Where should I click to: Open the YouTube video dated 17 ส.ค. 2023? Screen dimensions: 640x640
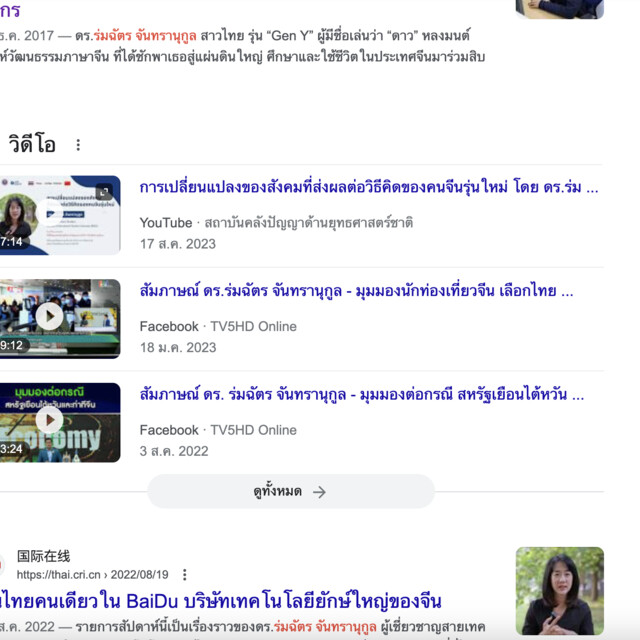(x=368, y=188)
